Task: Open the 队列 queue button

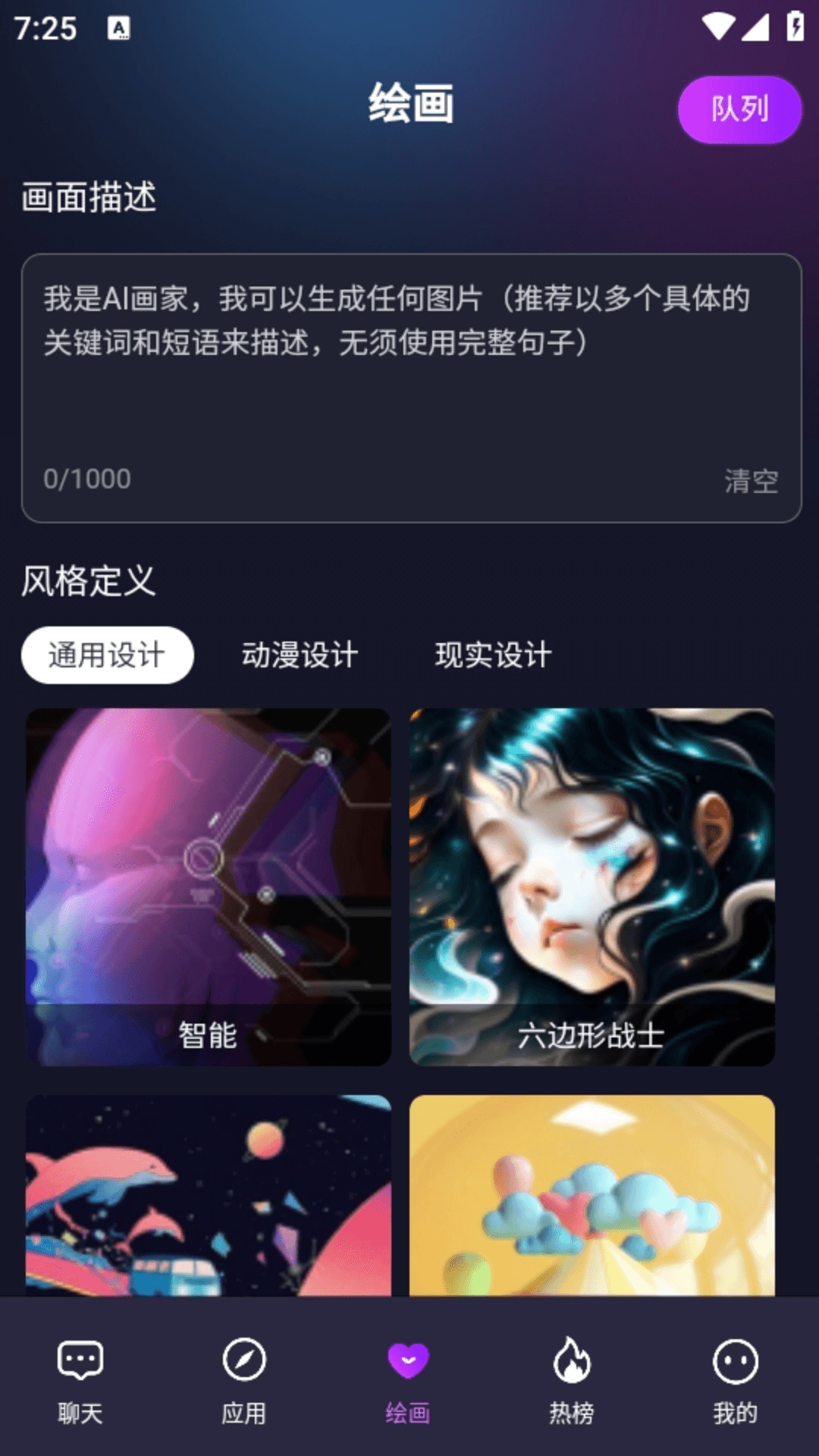Action: click(x=739, y=109)
